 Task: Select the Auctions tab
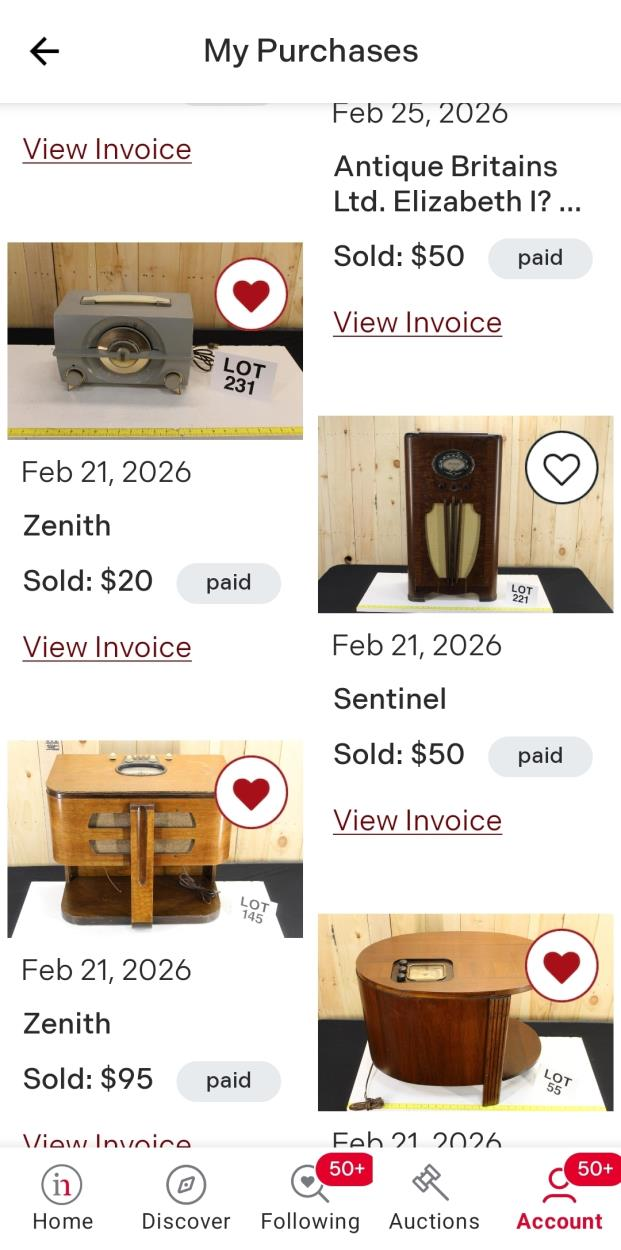pyautogui.click(x=434, y=1198)
